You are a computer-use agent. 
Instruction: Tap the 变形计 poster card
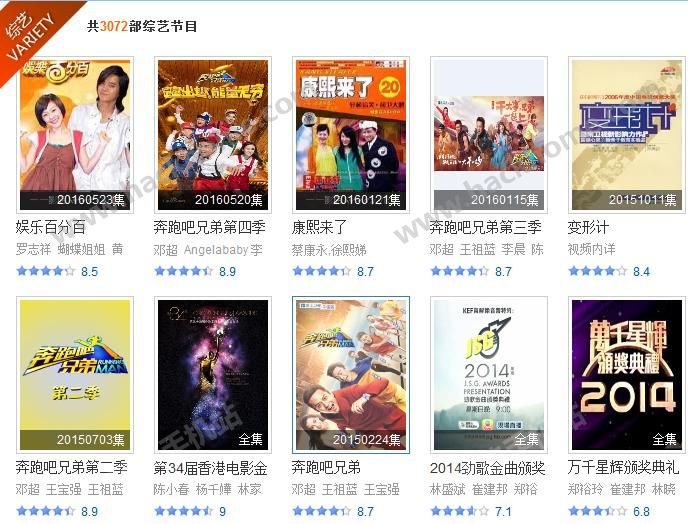click(627, 135)
